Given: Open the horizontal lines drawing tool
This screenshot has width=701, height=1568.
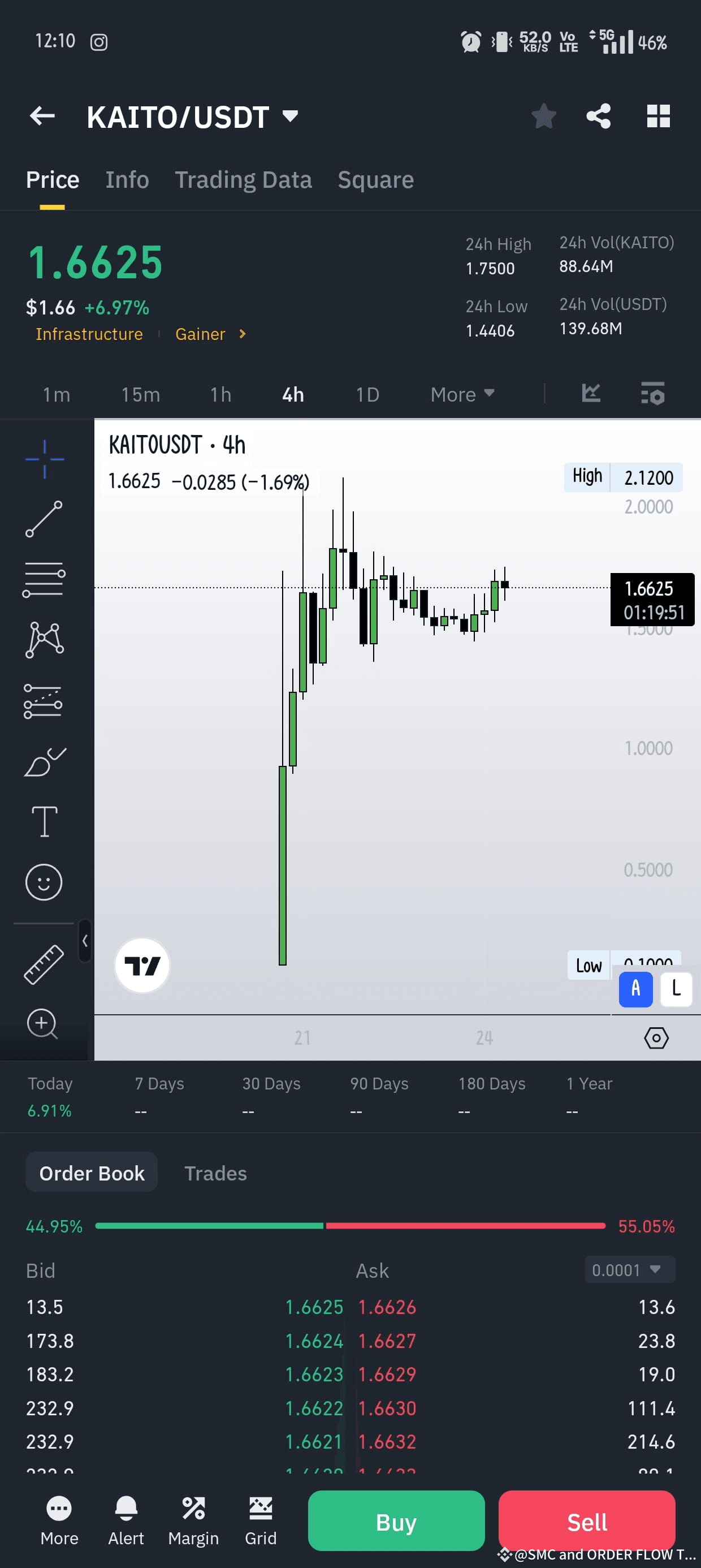Looking at the screenshot, I should click(x=44, y=578).
